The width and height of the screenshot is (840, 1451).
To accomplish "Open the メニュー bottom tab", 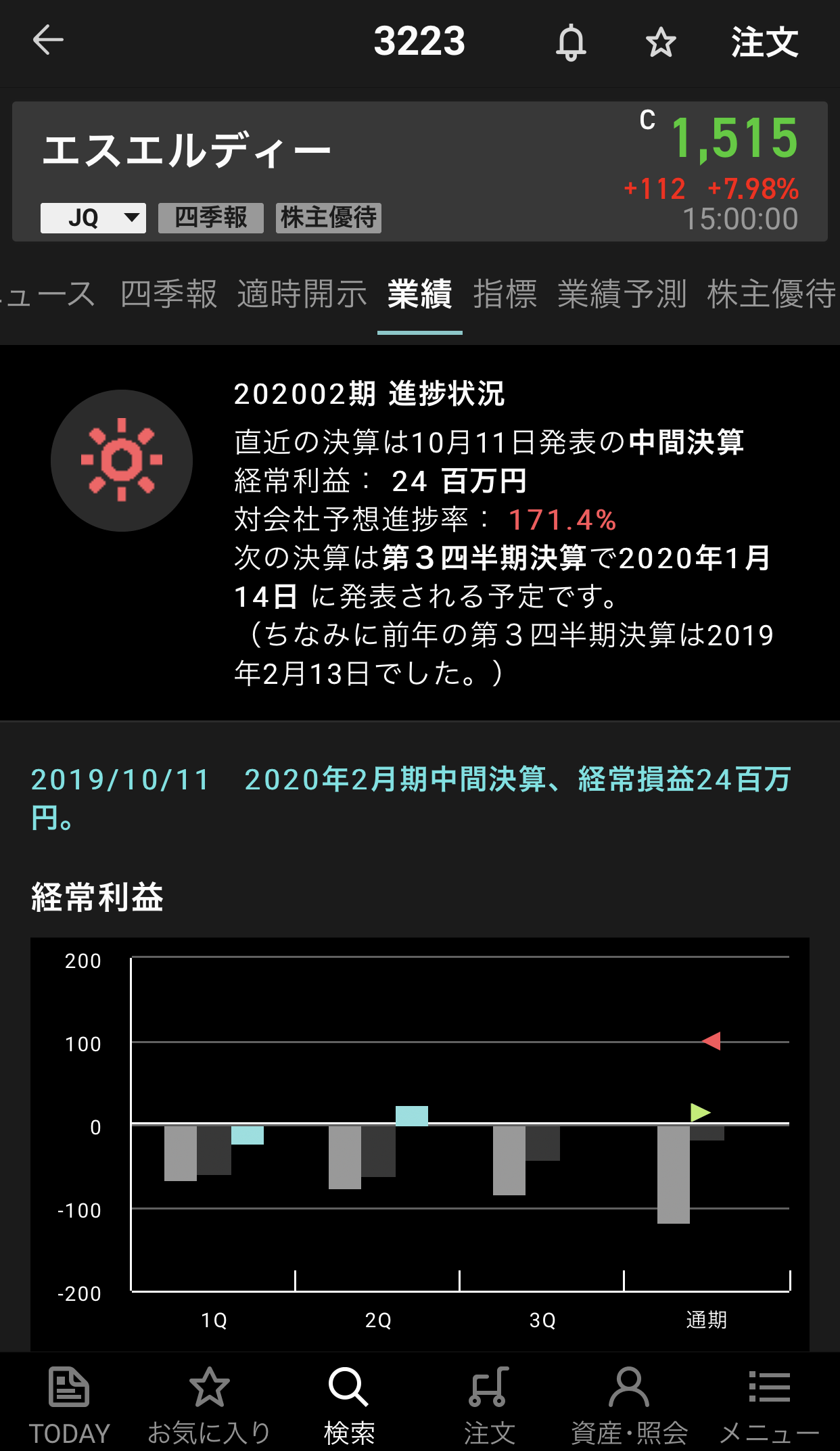I will [x=769, y=1404].
